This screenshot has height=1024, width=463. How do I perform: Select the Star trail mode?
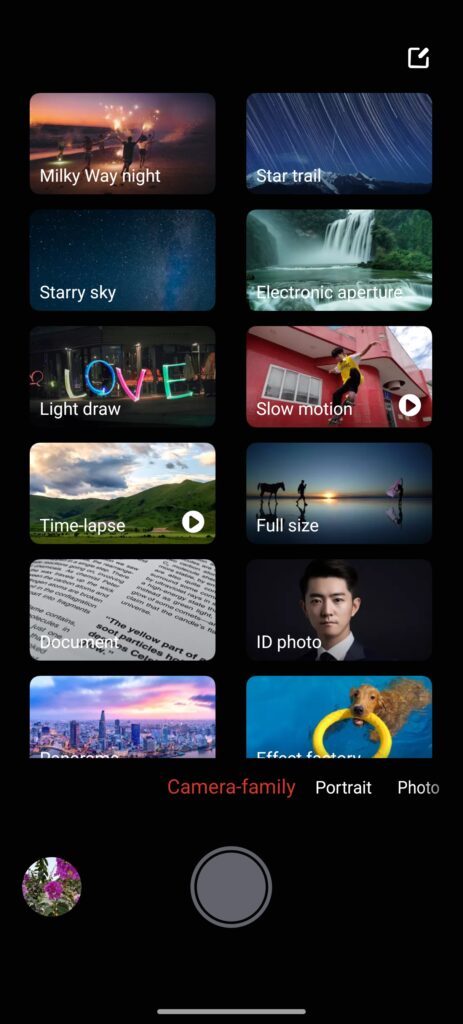(x=339, y=144)
